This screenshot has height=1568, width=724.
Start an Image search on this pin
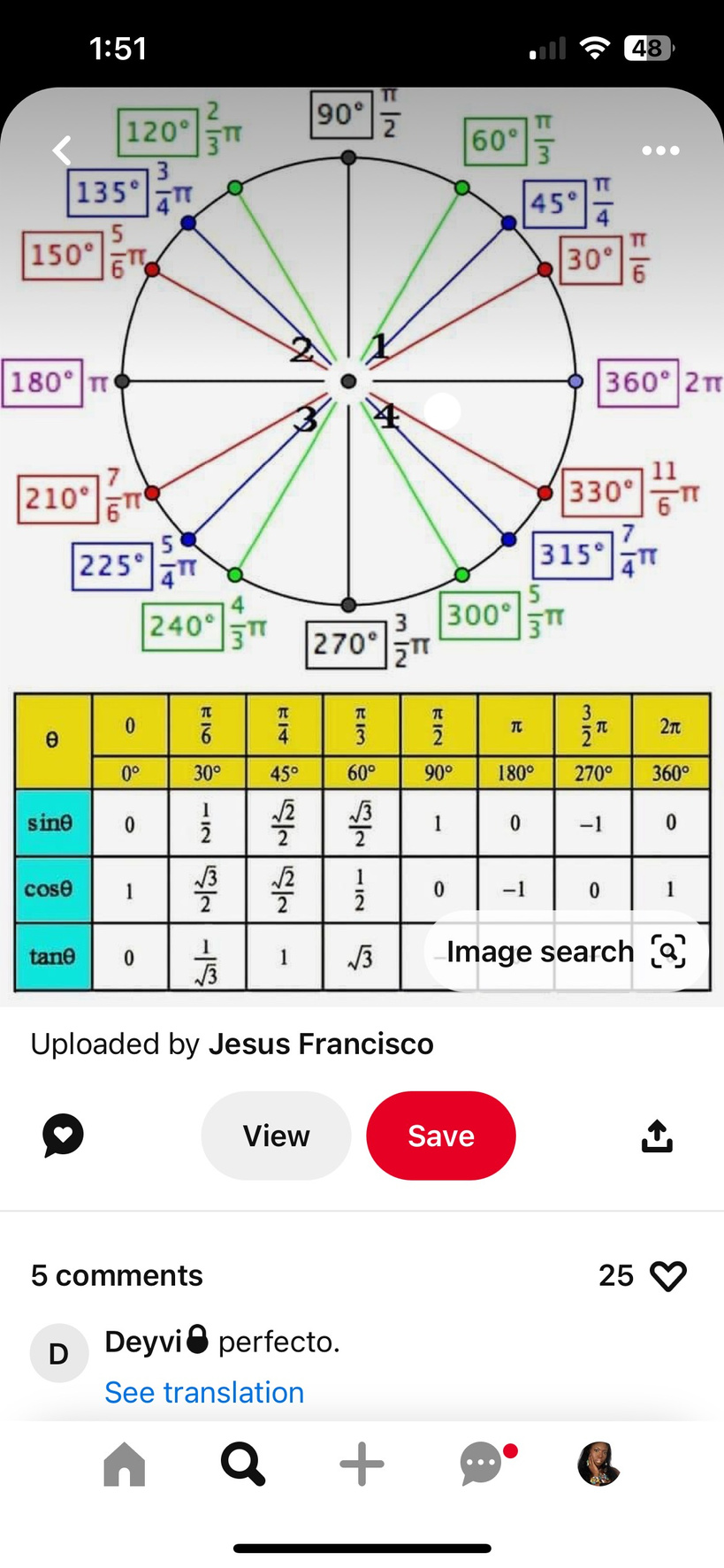point(566,952)
